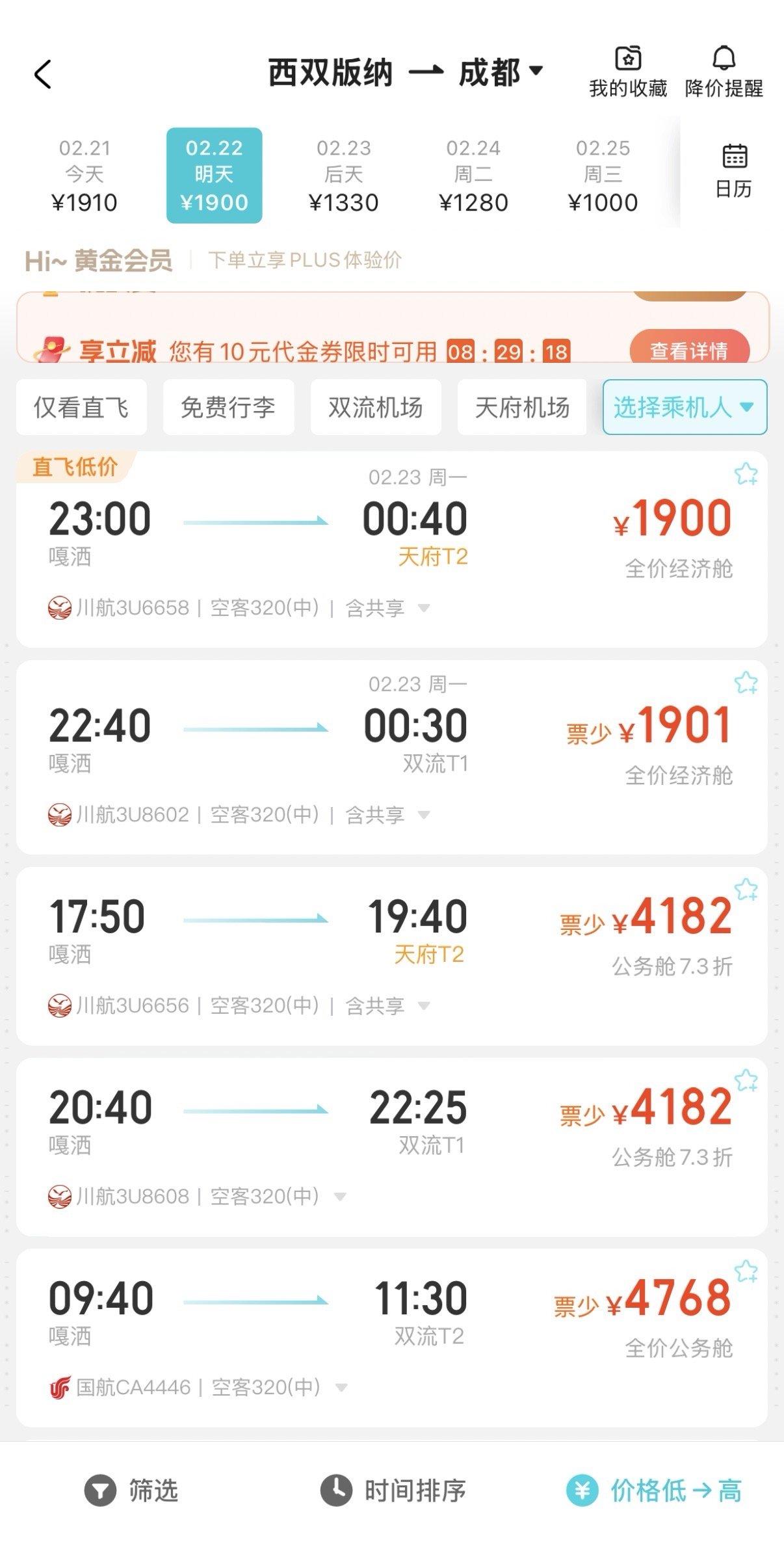Open the 09:40 国航CA4446 flight
Image resolution: width=784 pixels, height=1551 pixels.
point(391,1338)
